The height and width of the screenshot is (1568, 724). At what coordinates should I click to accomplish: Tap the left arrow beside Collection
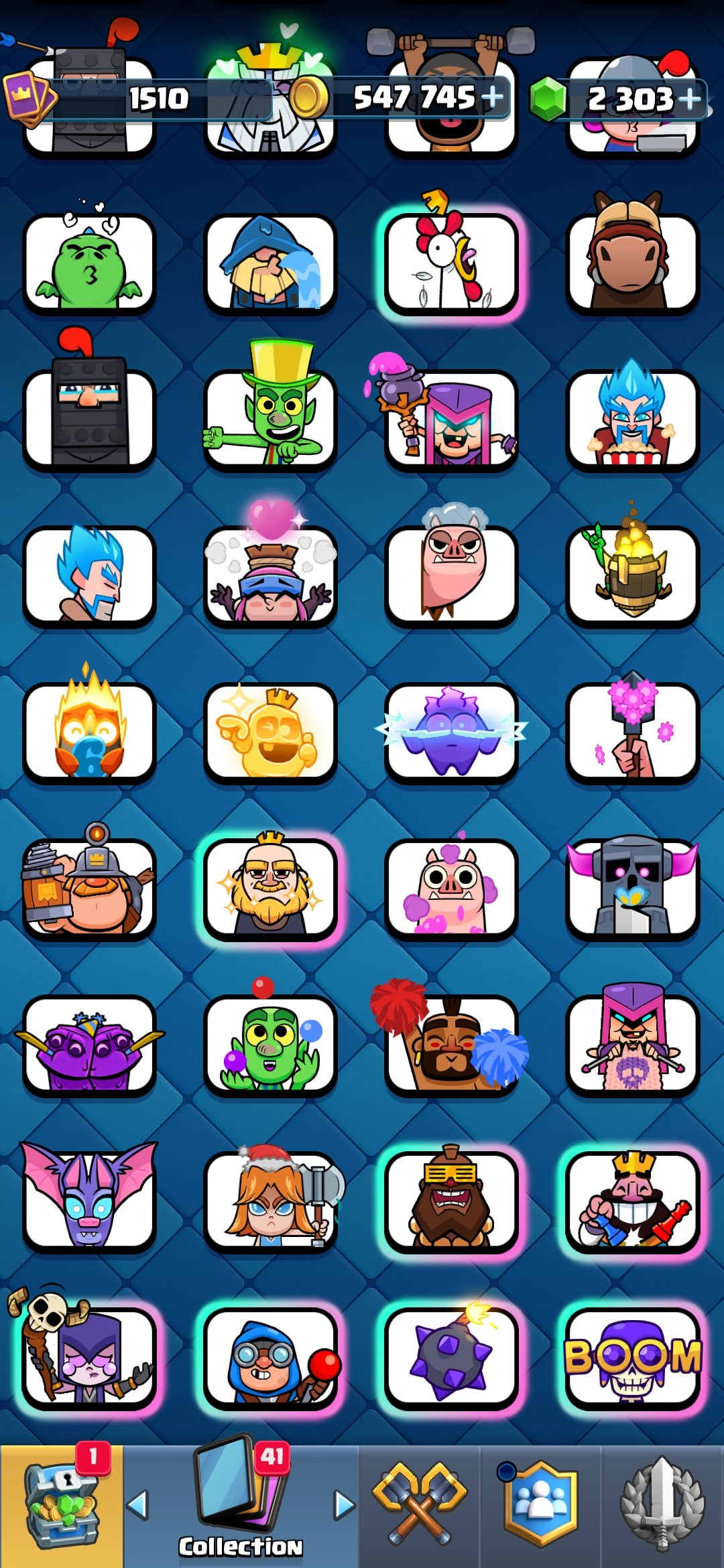pos(137,1506)
